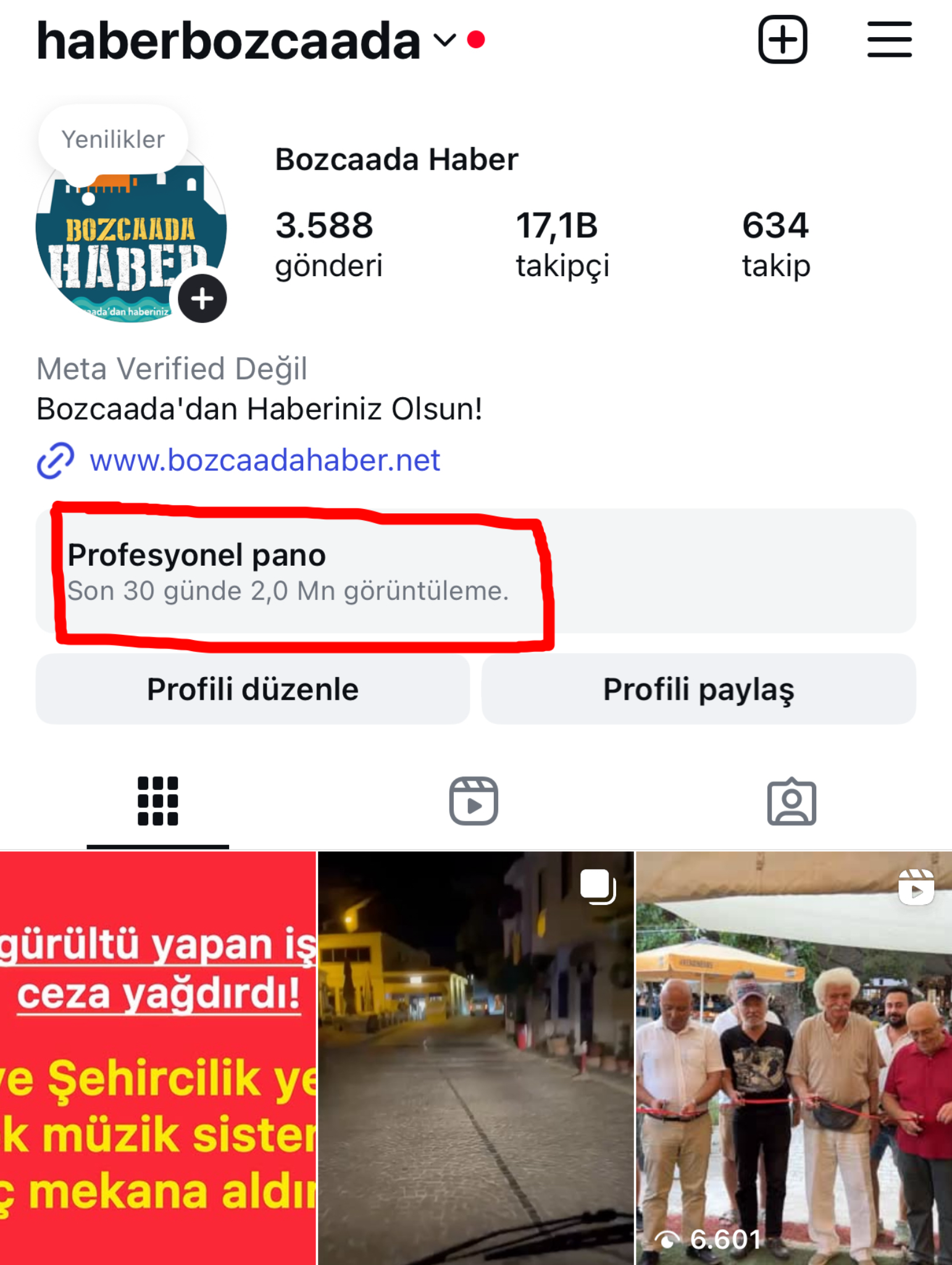Open www.bozcaadahaber.net link
The height and width of the screenshot is (1265, 952).
click(x=264, y=461)
